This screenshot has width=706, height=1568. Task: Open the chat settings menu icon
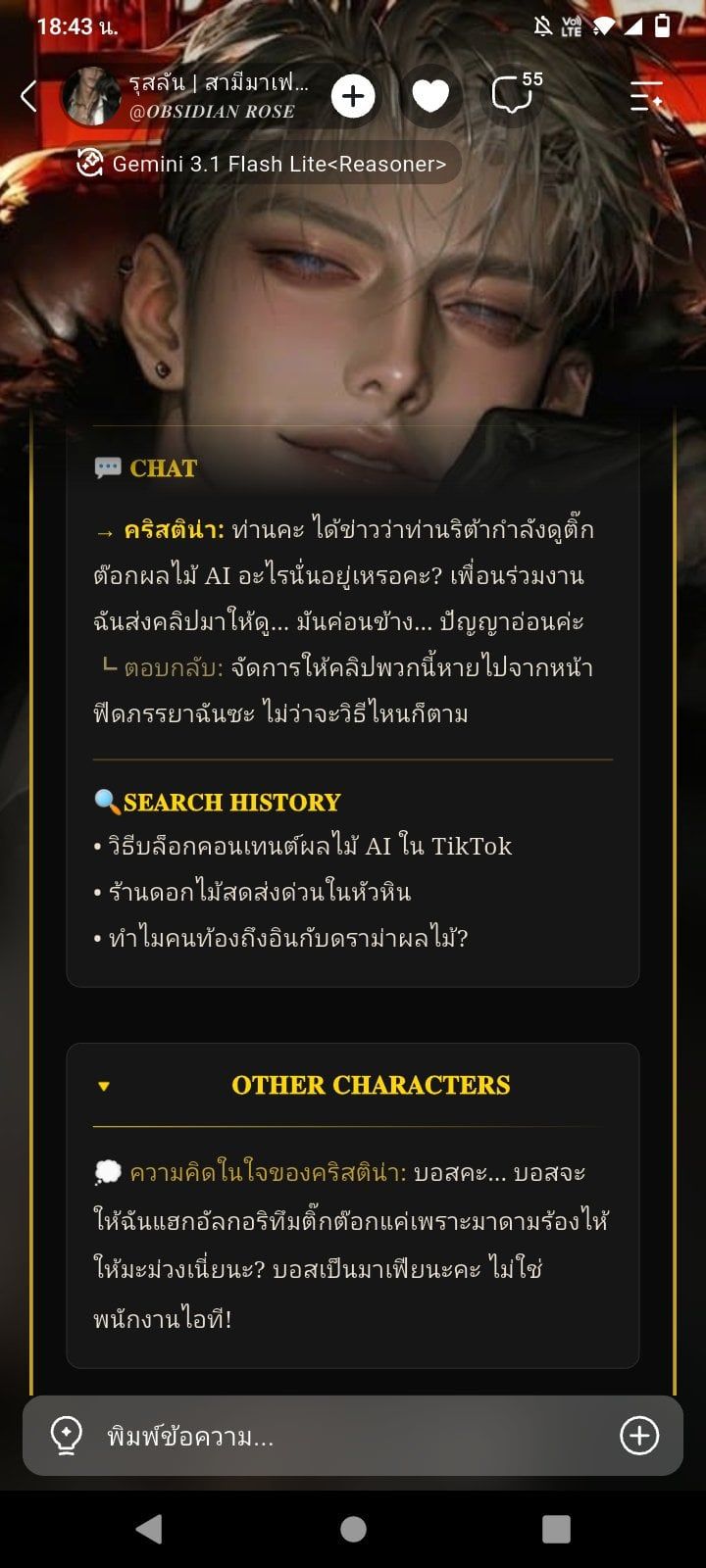[x=646, y=96]
